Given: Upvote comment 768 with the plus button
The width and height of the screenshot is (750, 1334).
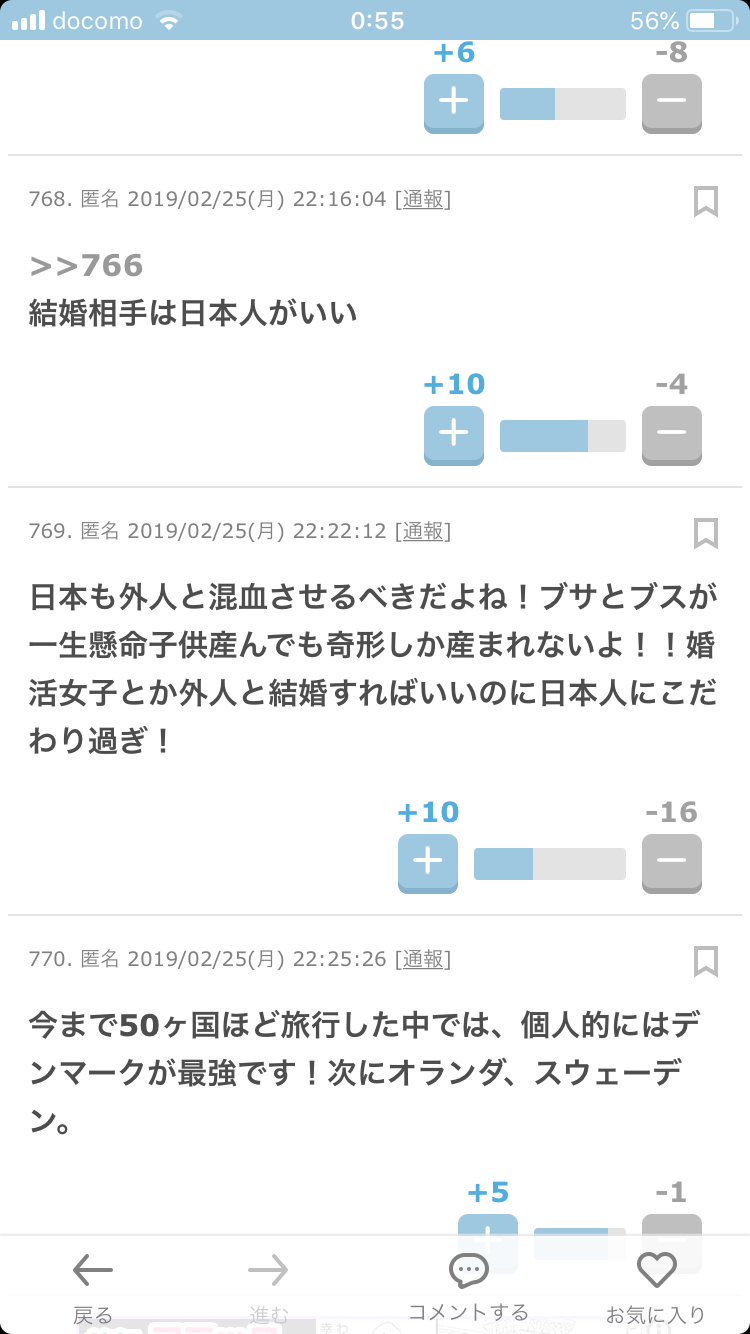Looking at the screenshot, I should click(454, 435).
